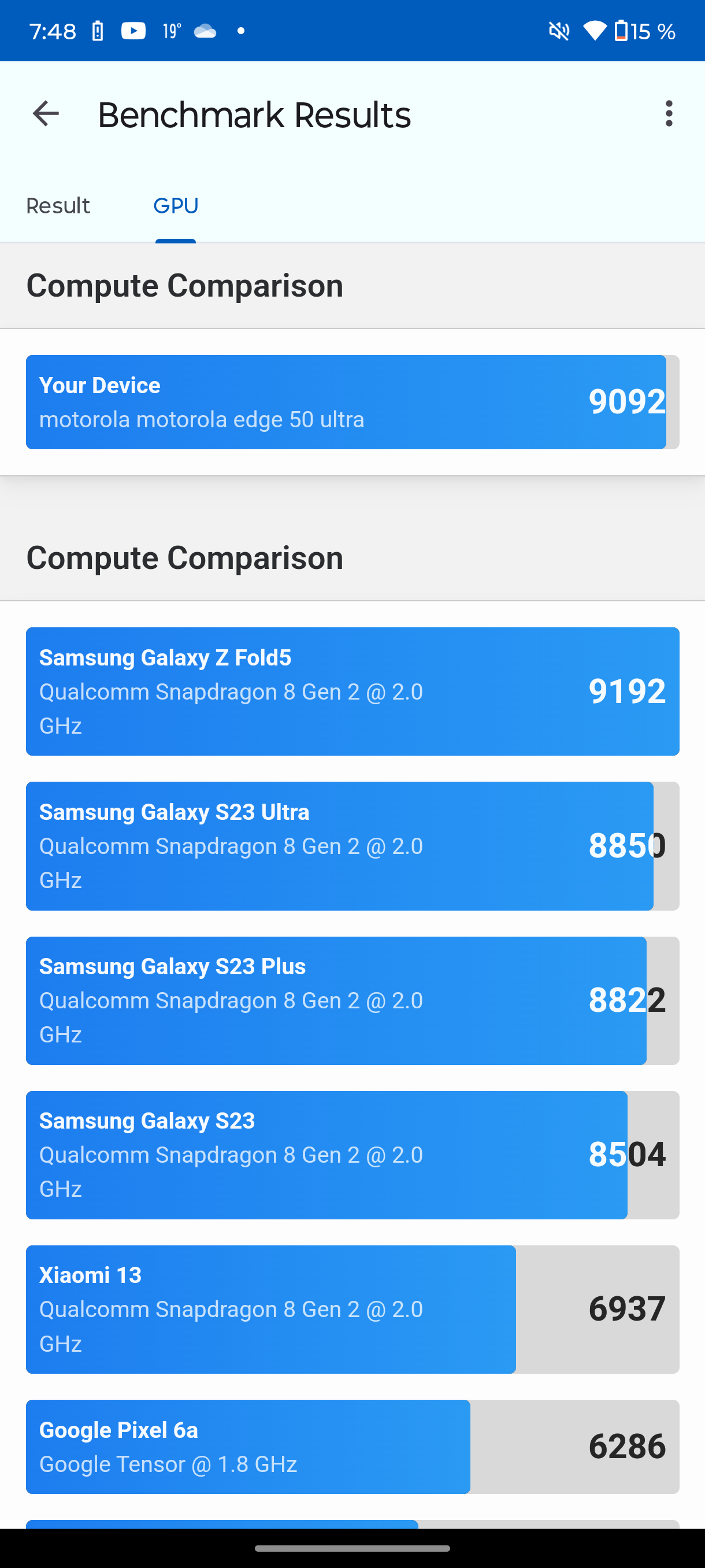Open the three-dot overflow menu

pyautogui.click(x=669, y=114)
